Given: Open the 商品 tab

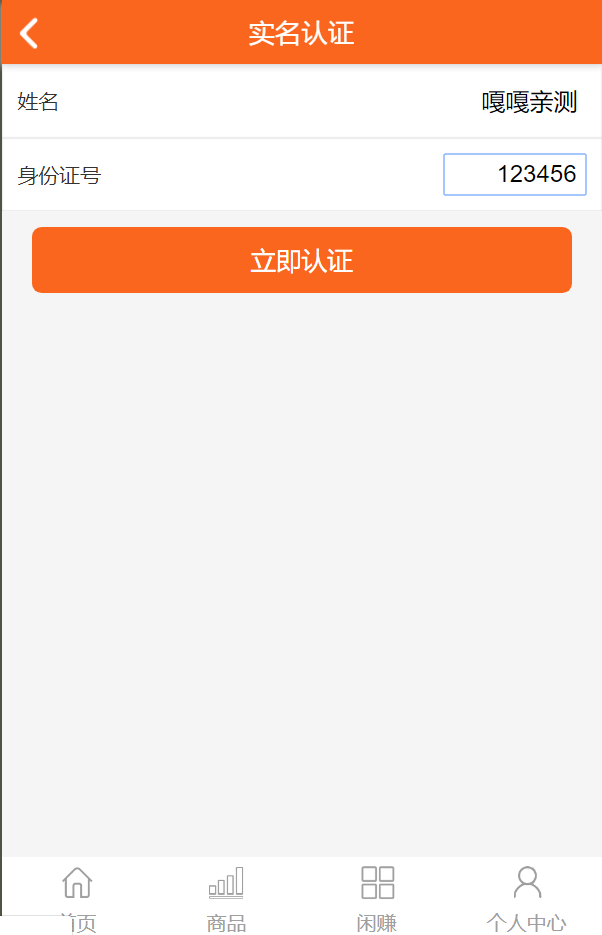Looking at the screenshot, I should 226,897.
